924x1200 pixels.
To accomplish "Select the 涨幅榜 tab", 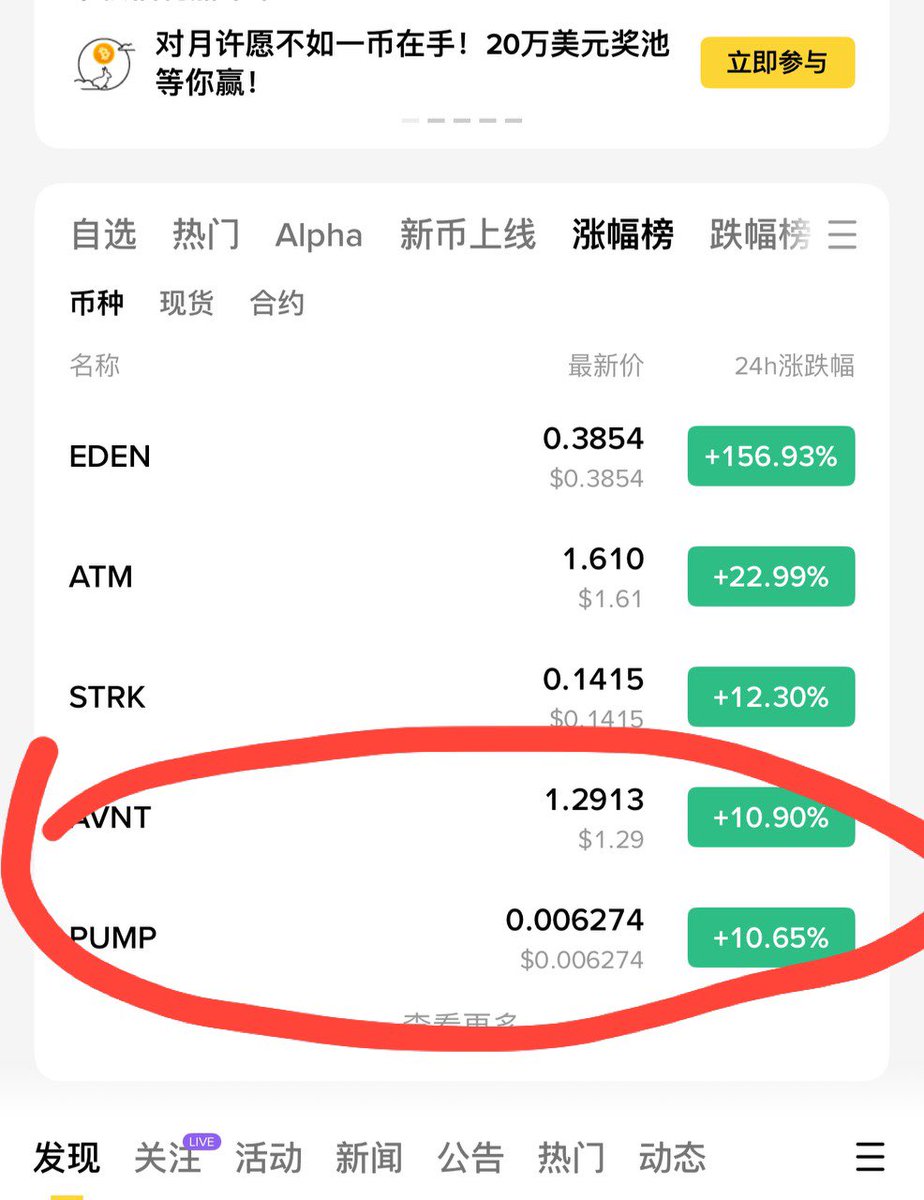I will coord(623,235).
